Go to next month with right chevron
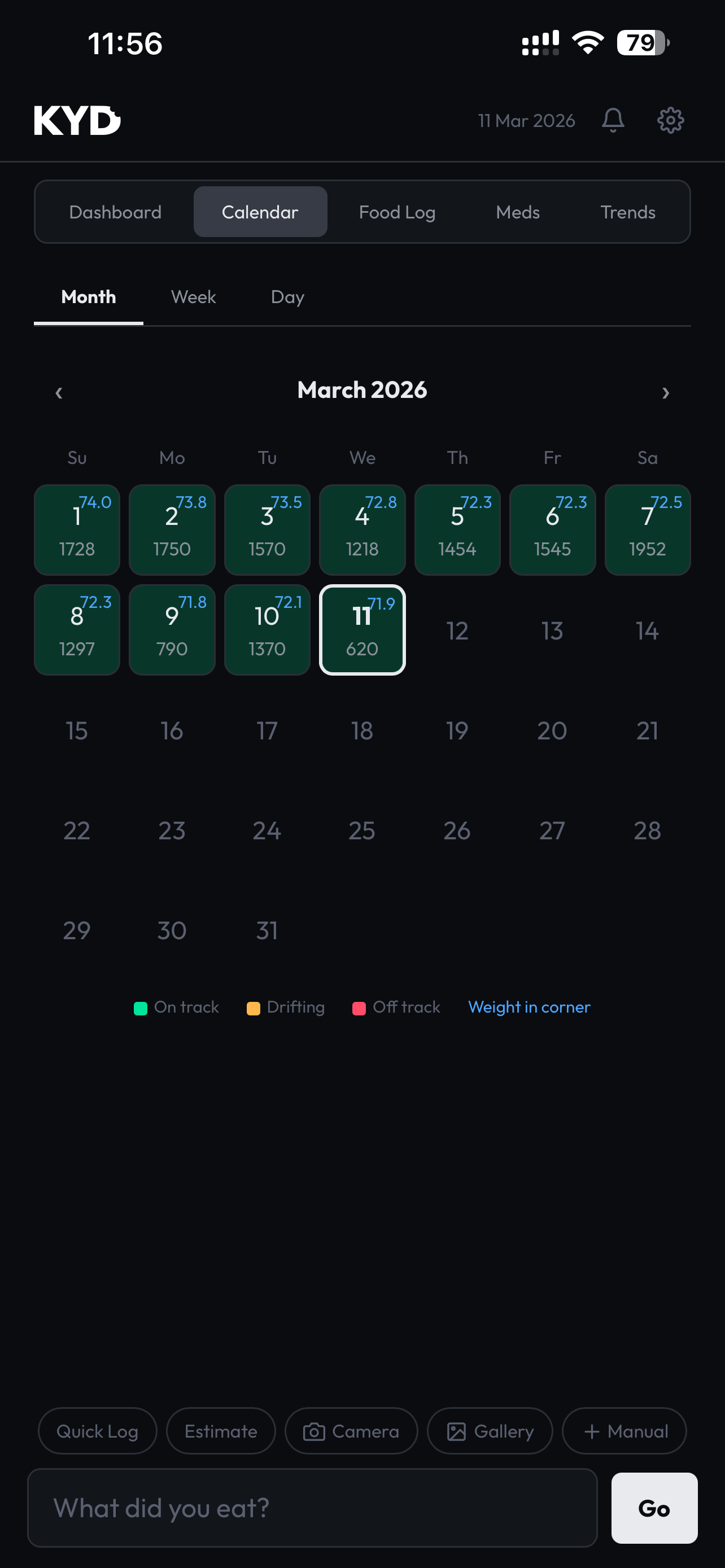The image size is (725, 1568). pyautogui.click(x=666, y=393)
